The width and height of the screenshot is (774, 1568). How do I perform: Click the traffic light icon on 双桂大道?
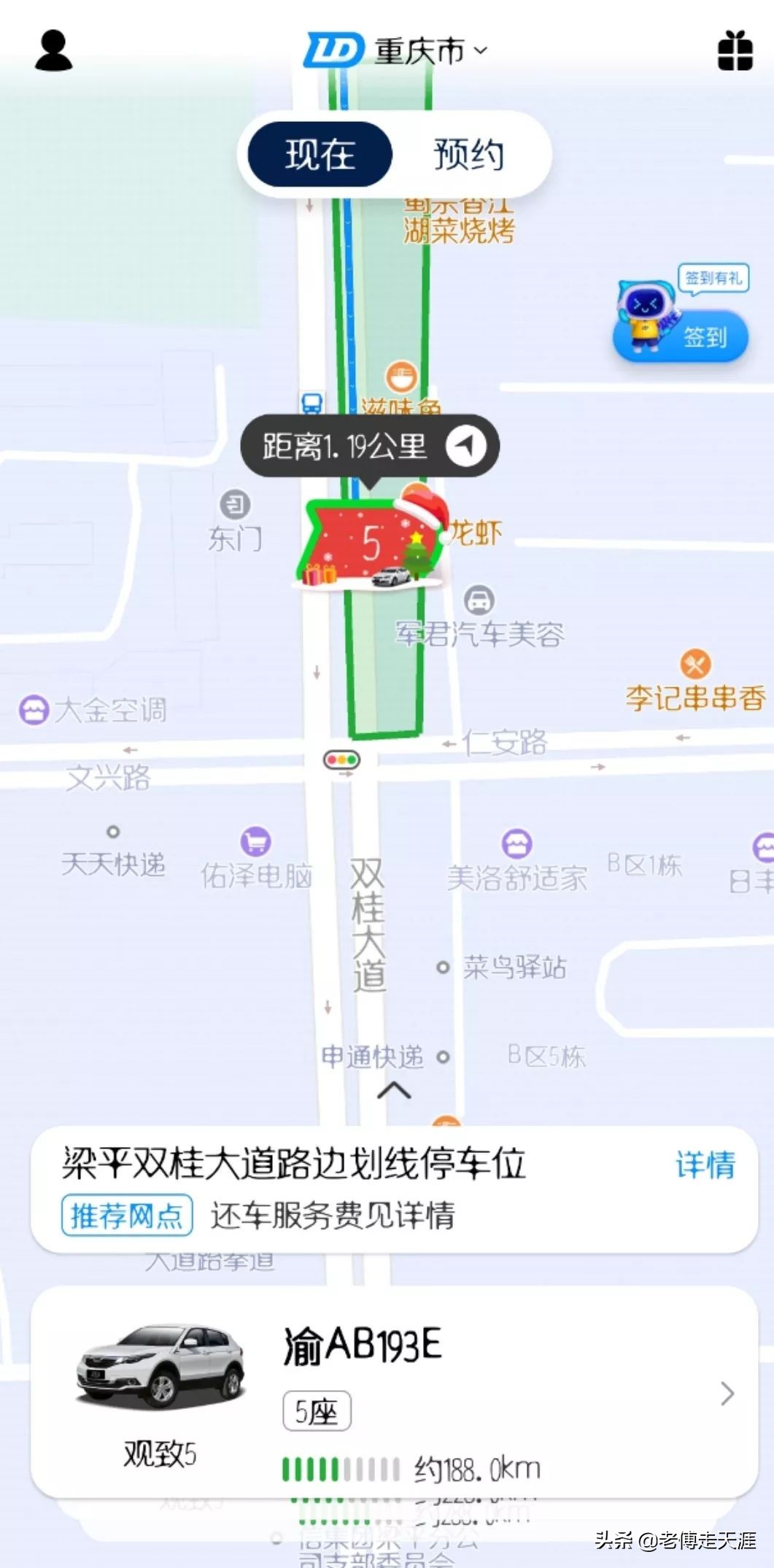click(x=342, y=760)
